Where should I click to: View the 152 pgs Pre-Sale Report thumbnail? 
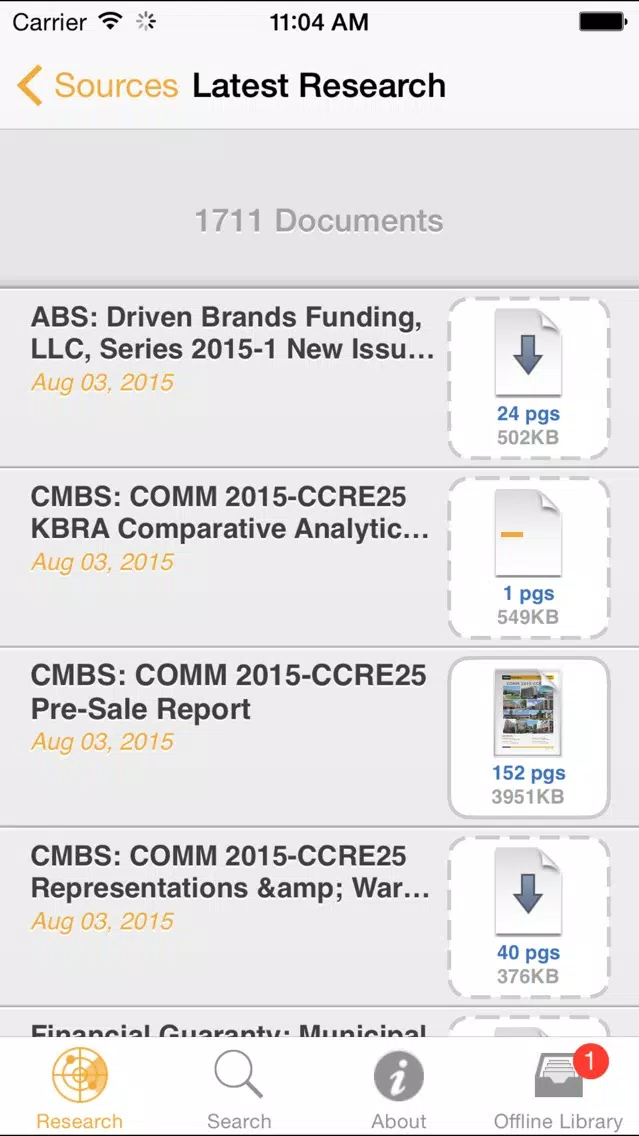[x=529, y=738]
